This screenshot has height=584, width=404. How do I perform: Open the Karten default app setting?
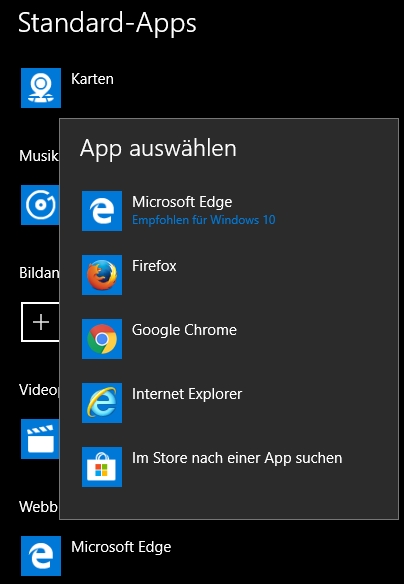click(67, 88)
